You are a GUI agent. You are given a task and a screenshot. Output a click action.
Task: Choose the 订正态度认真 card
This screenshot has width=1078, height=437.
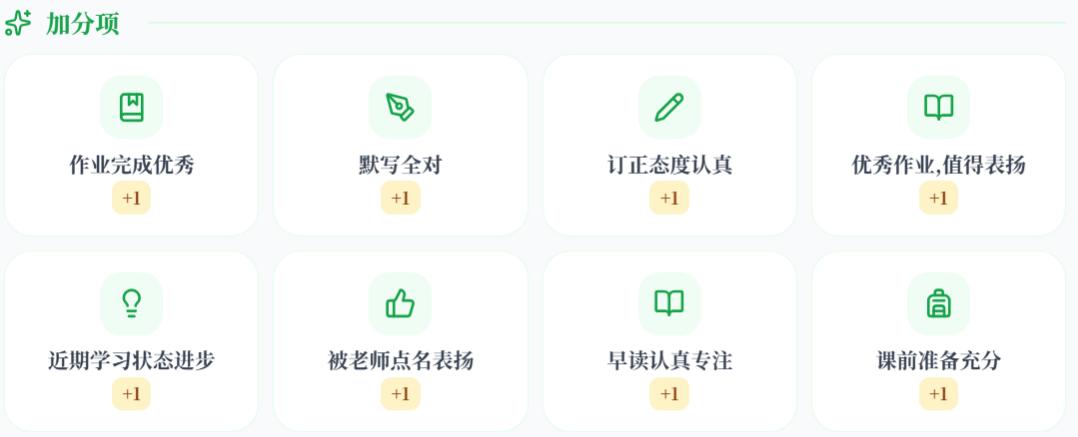(669, 145)
